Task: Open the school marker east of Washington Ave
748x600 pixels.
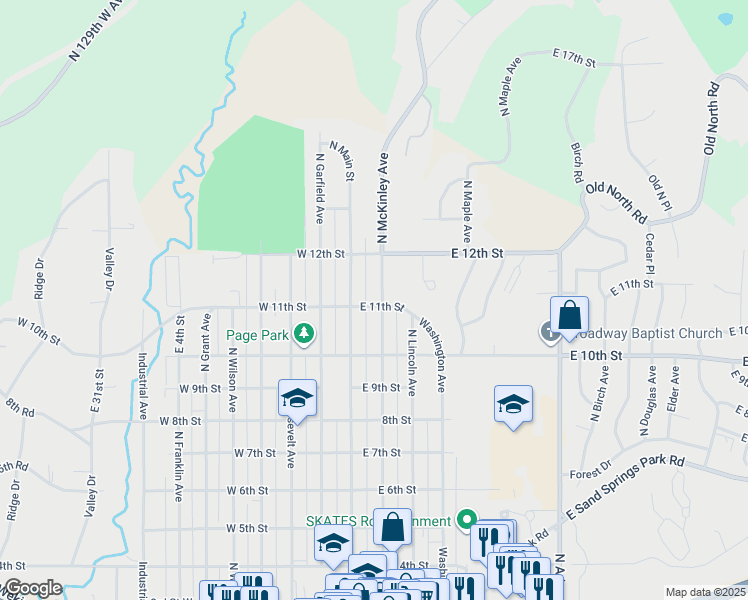Action: click(513, 408)
